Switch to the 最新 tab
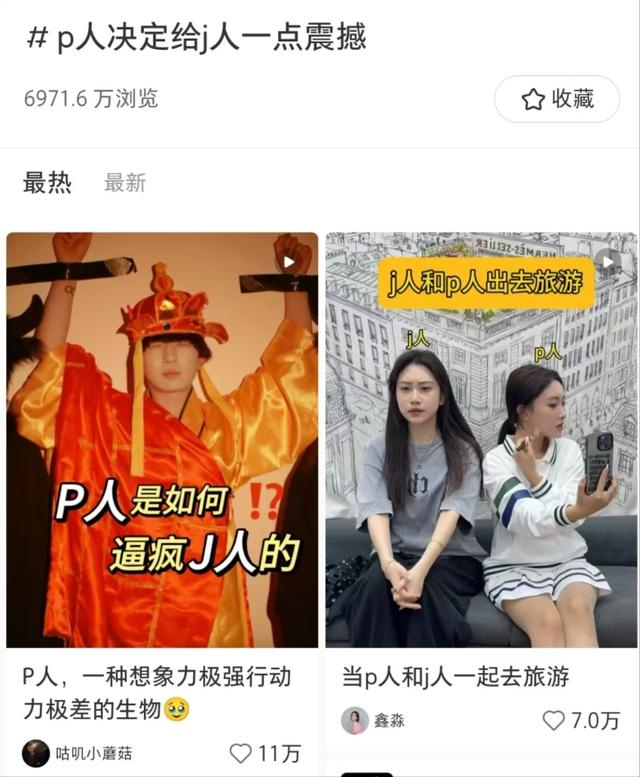The height and width of the screenshot is (777, 640). (125, 183)
